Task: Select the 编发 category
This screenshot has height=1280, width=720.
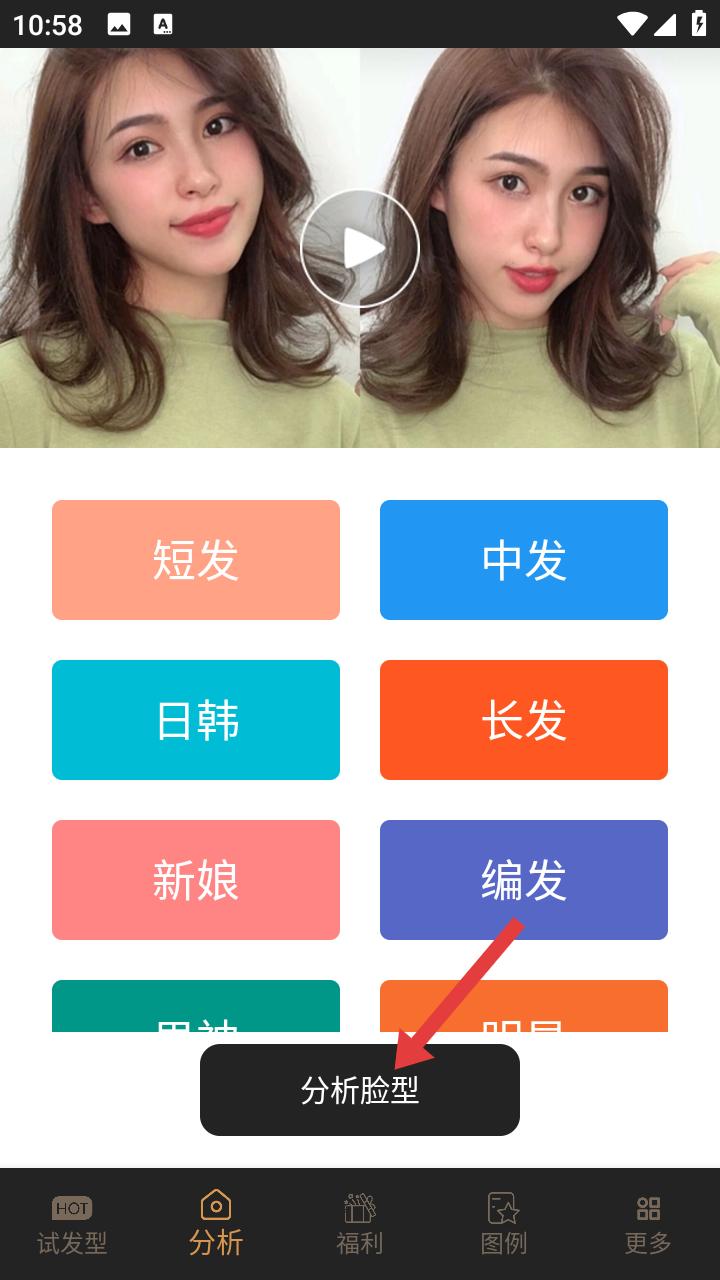Action: coord(524,880)
